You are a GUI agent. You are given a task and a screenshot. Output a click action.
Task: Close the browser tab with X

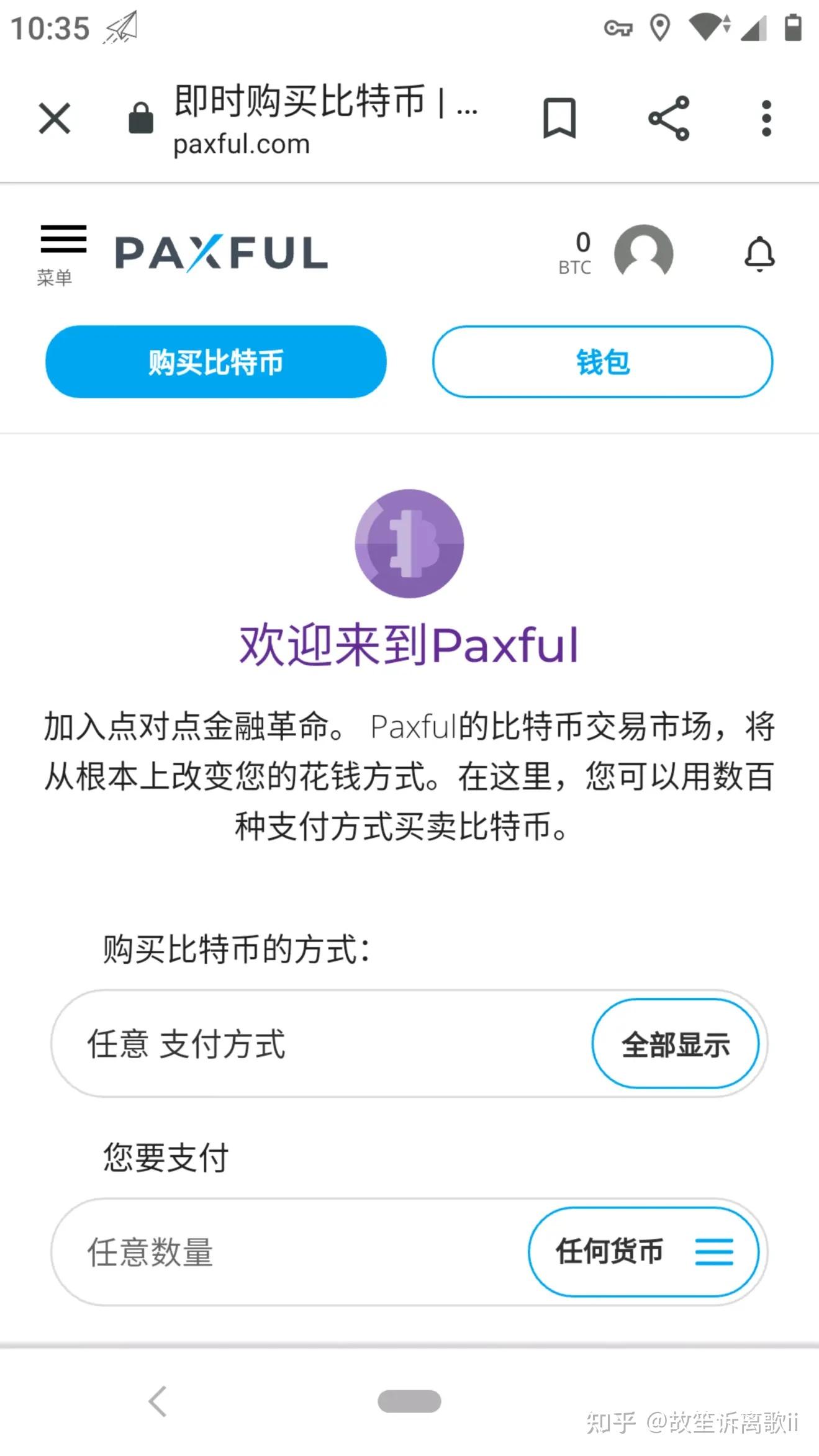click(55, 118)
